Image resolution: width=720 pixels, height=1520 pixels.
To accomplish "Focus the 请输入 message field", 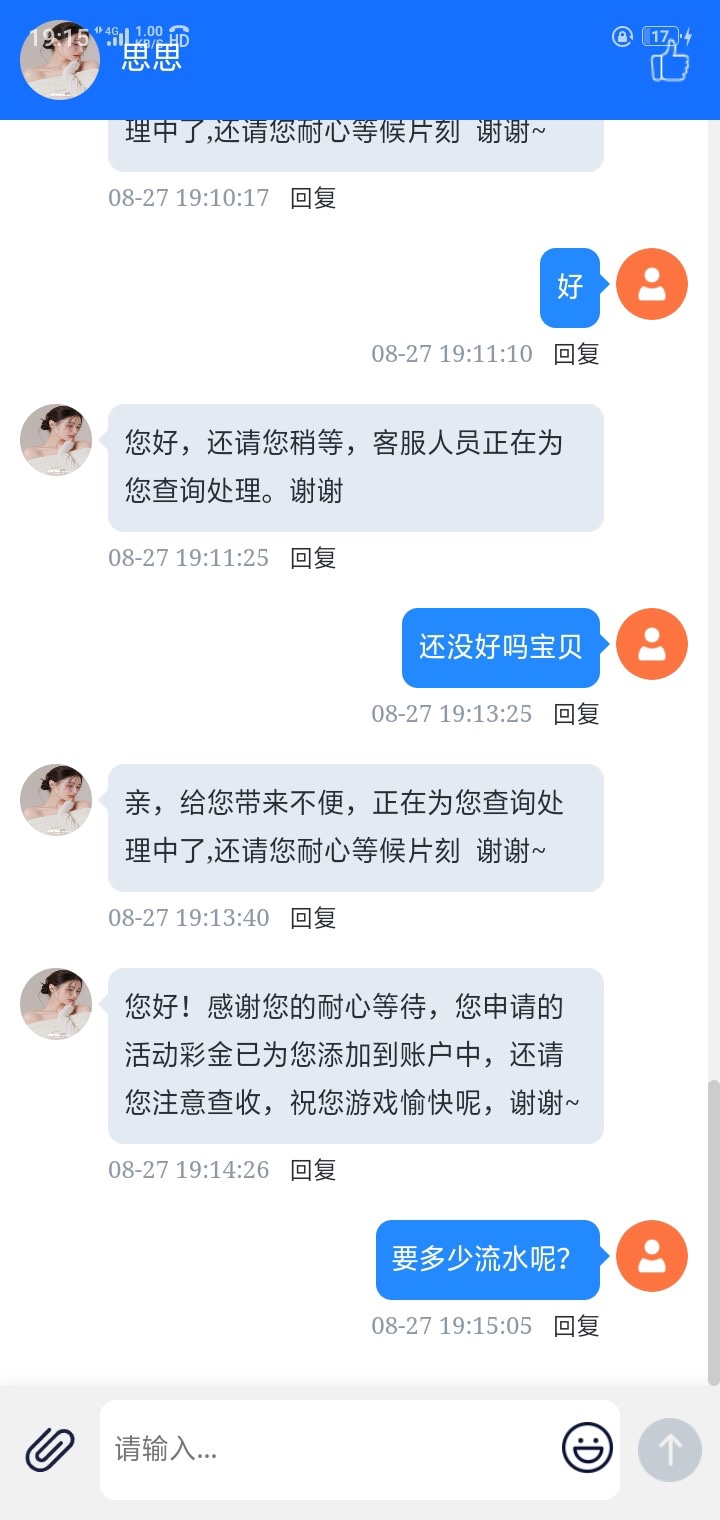I will click(x=330, y=1449).
